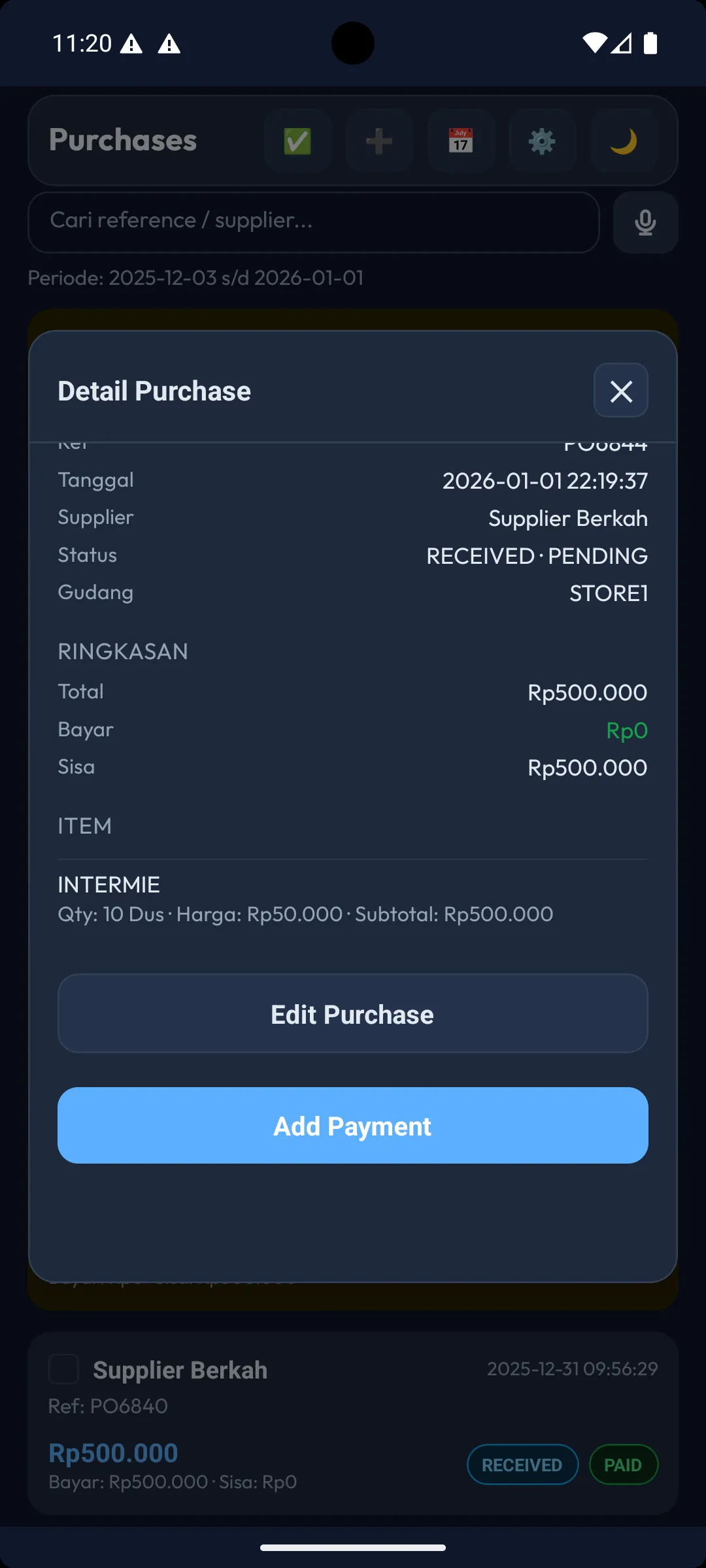Tap the plus icon to add a purchase
The width and height of the screenshot is (706, 1568).
378,140
